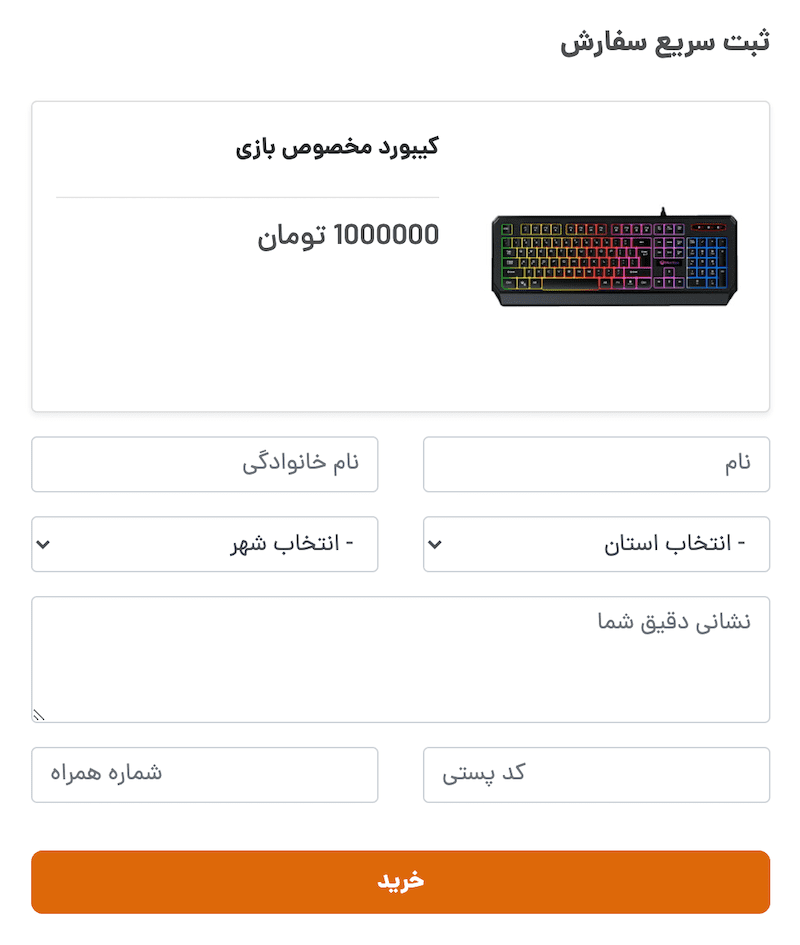The image size is (800, 945).
Task: Focus the family name (نام خانوادگی) field
Action: click(204, 464)
